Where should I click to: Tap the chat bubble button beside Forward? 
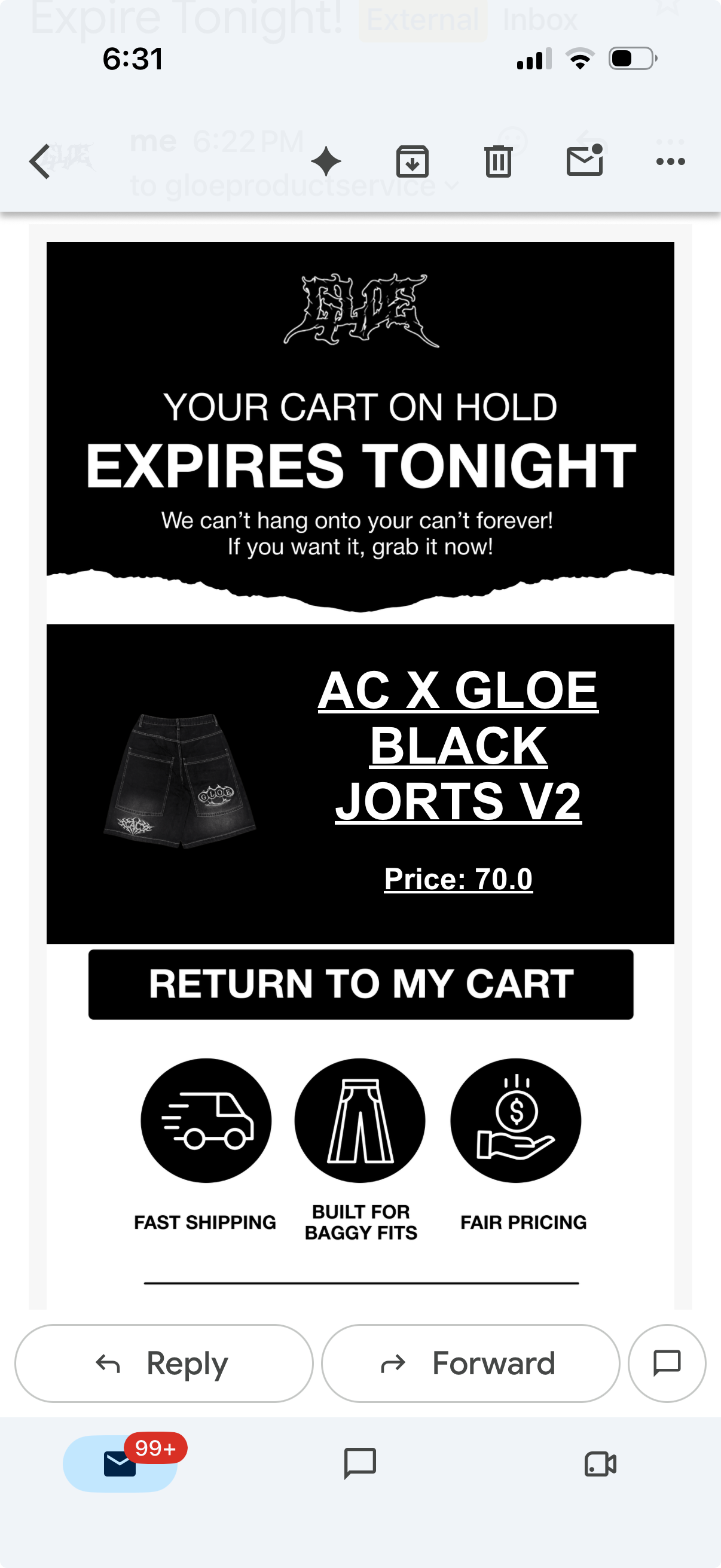click(667, 1363)
